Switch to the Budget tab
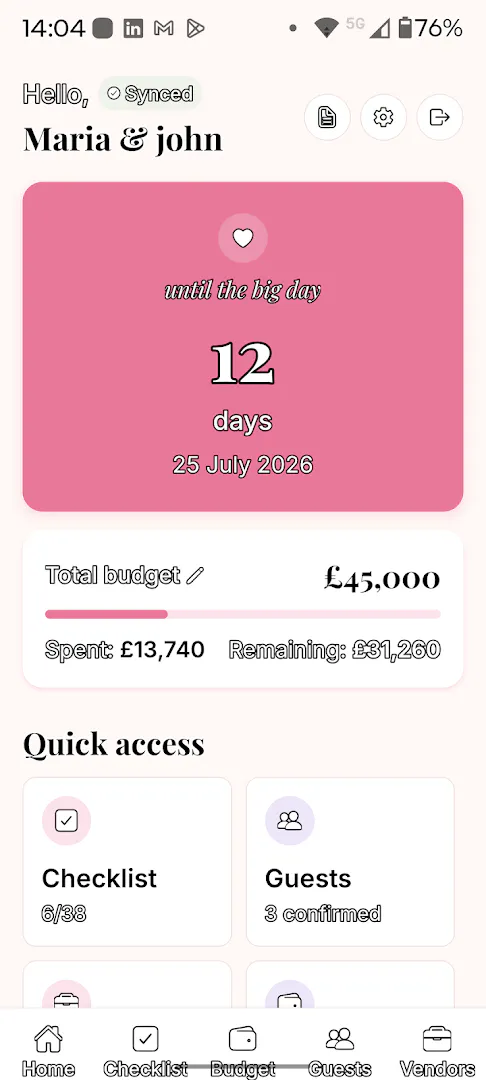Viewport: 486px width, 1080px height. [243, 1050]
